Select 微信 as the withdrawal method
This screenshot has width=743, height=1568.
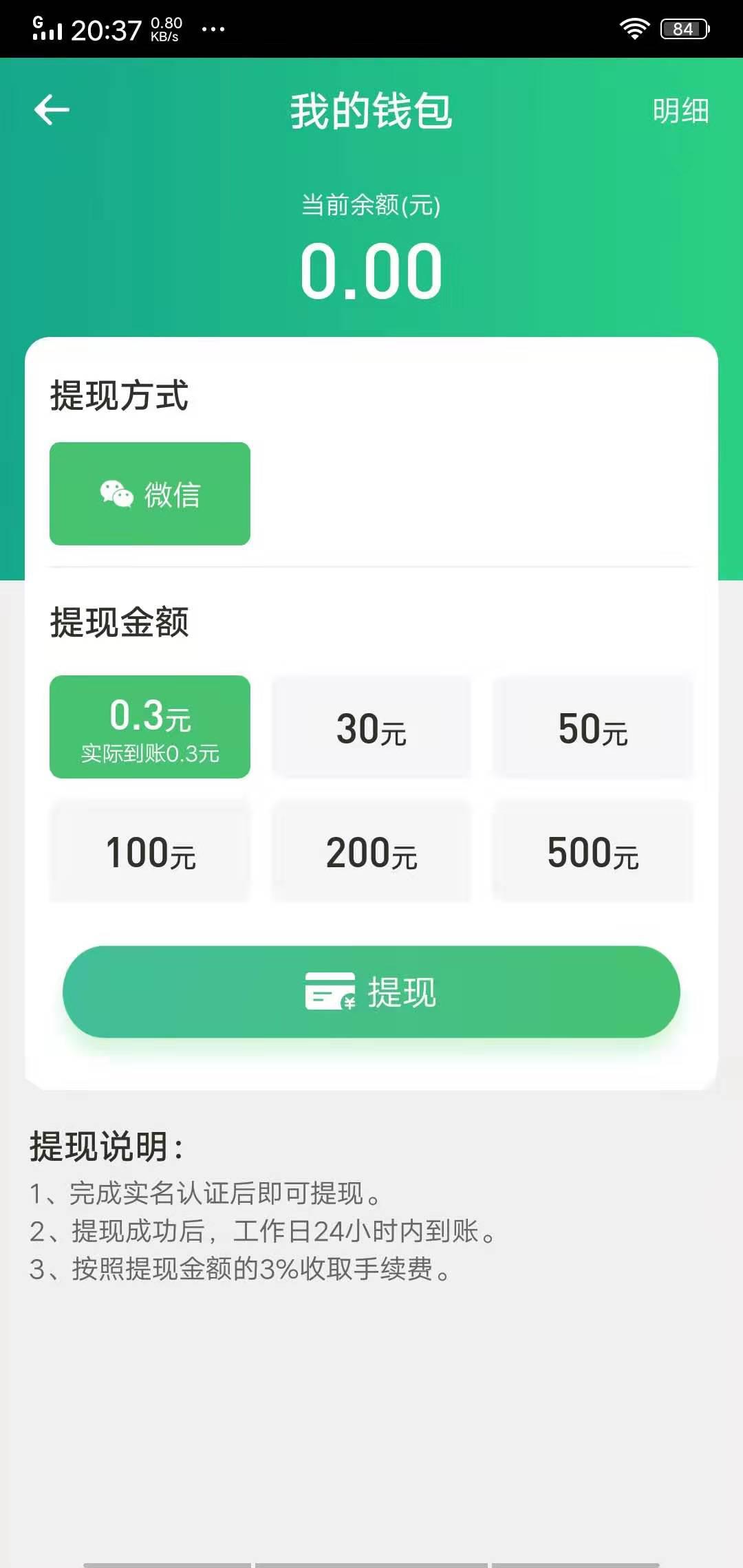point(150,492)
